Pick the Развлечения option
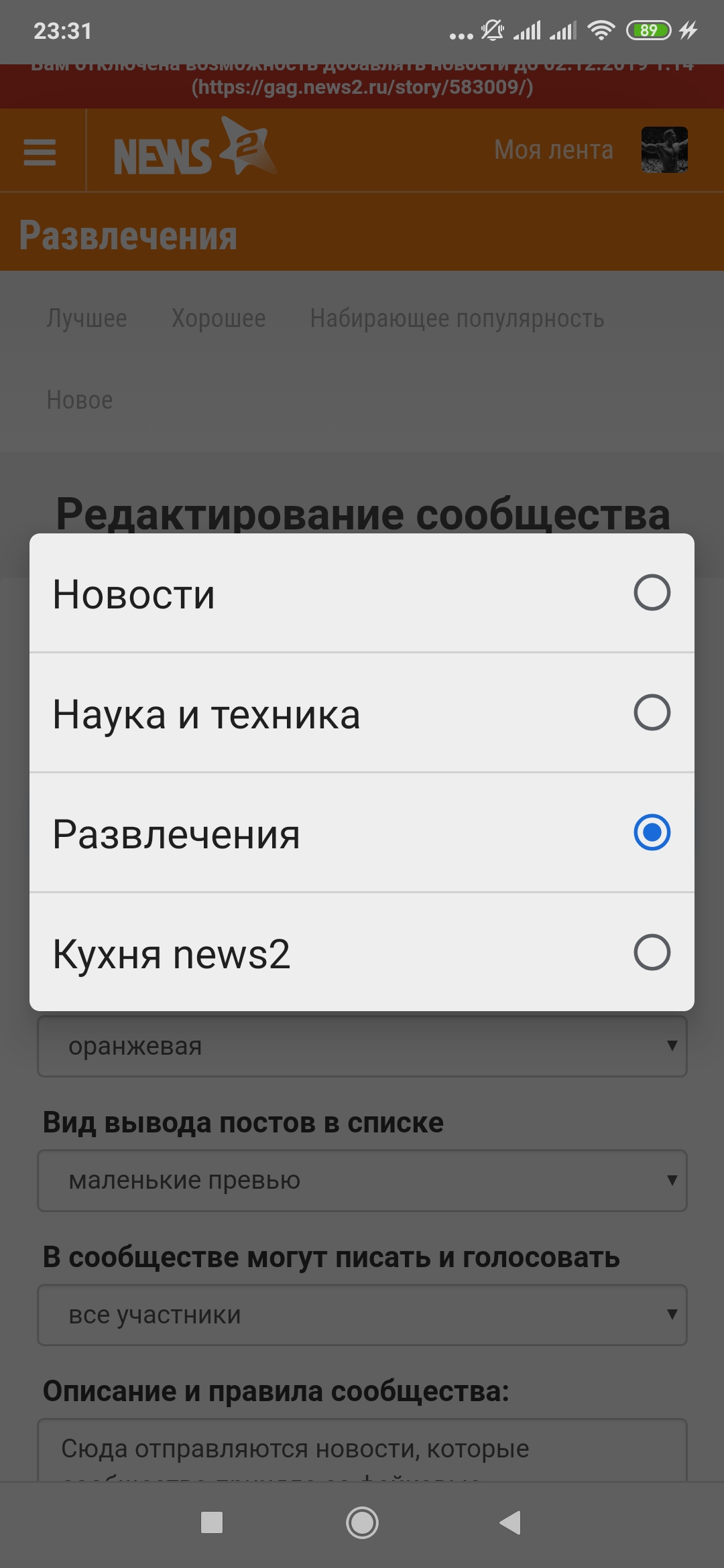Image resolution: width=724 pixels, height=1568 pixels. click(x=362, y=833)
